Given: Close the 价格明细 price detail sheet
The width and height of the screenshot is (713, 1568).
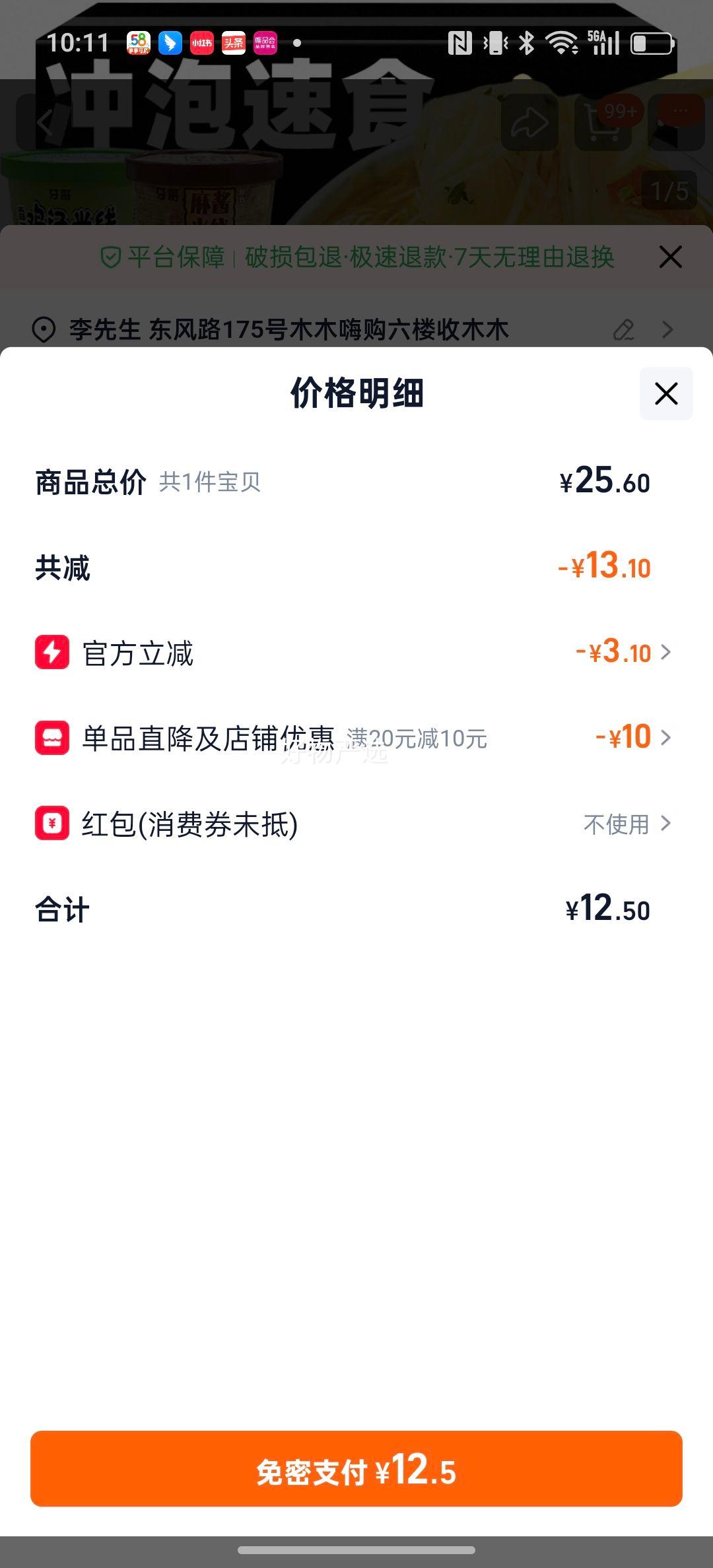Looking at the screenshot, I should point(665,393).
